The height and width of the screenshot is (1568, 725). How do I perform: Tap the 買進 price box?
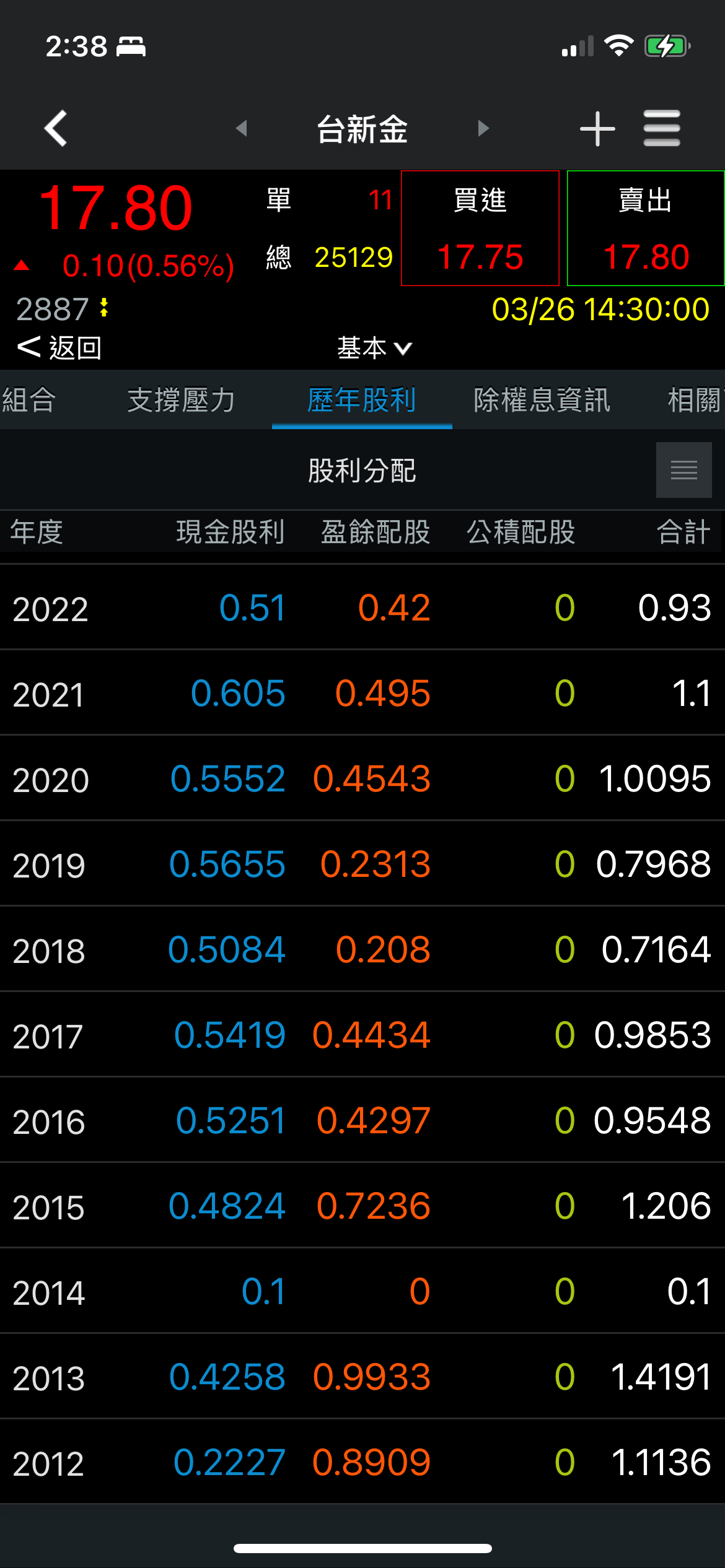click(480, 228)
